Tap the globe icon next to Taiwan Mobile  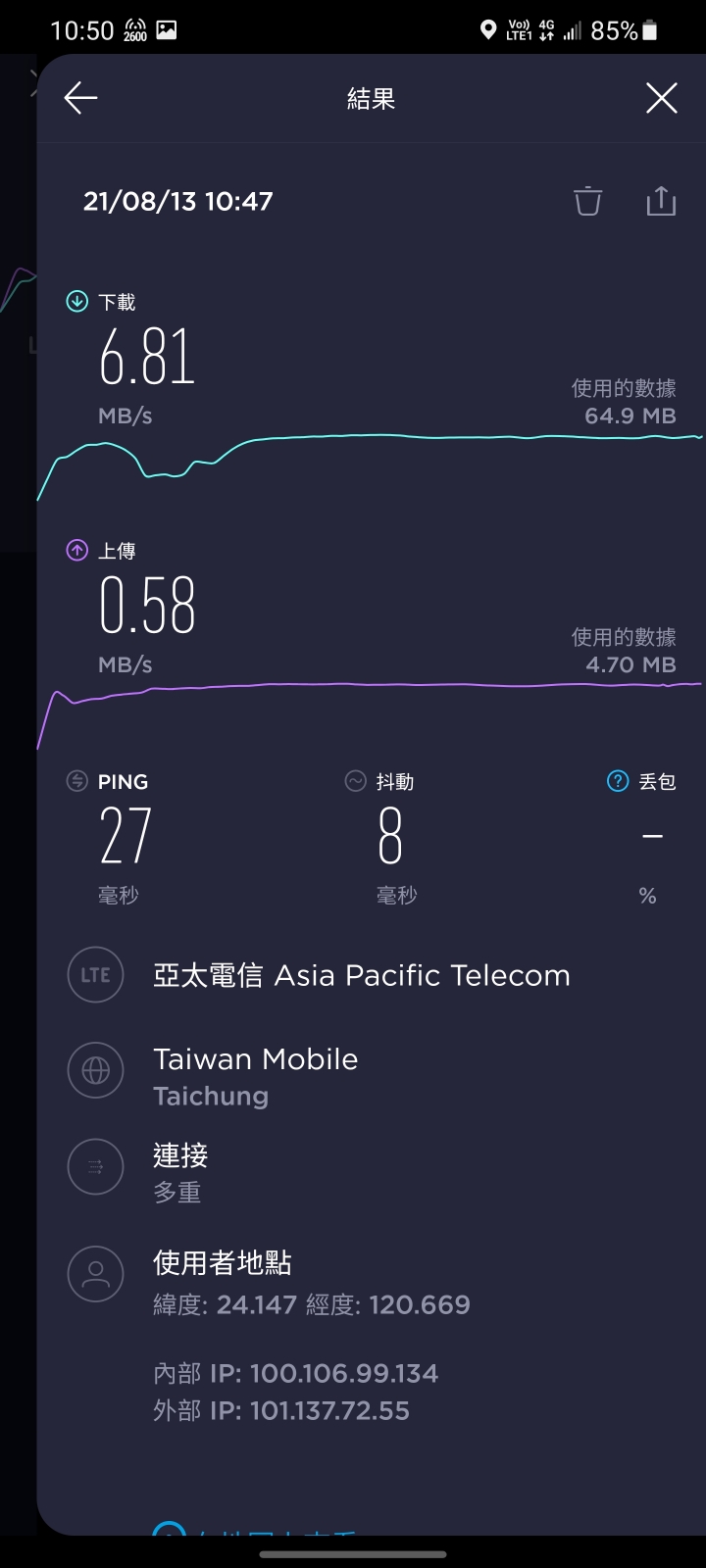click(x=95, y=1069)
